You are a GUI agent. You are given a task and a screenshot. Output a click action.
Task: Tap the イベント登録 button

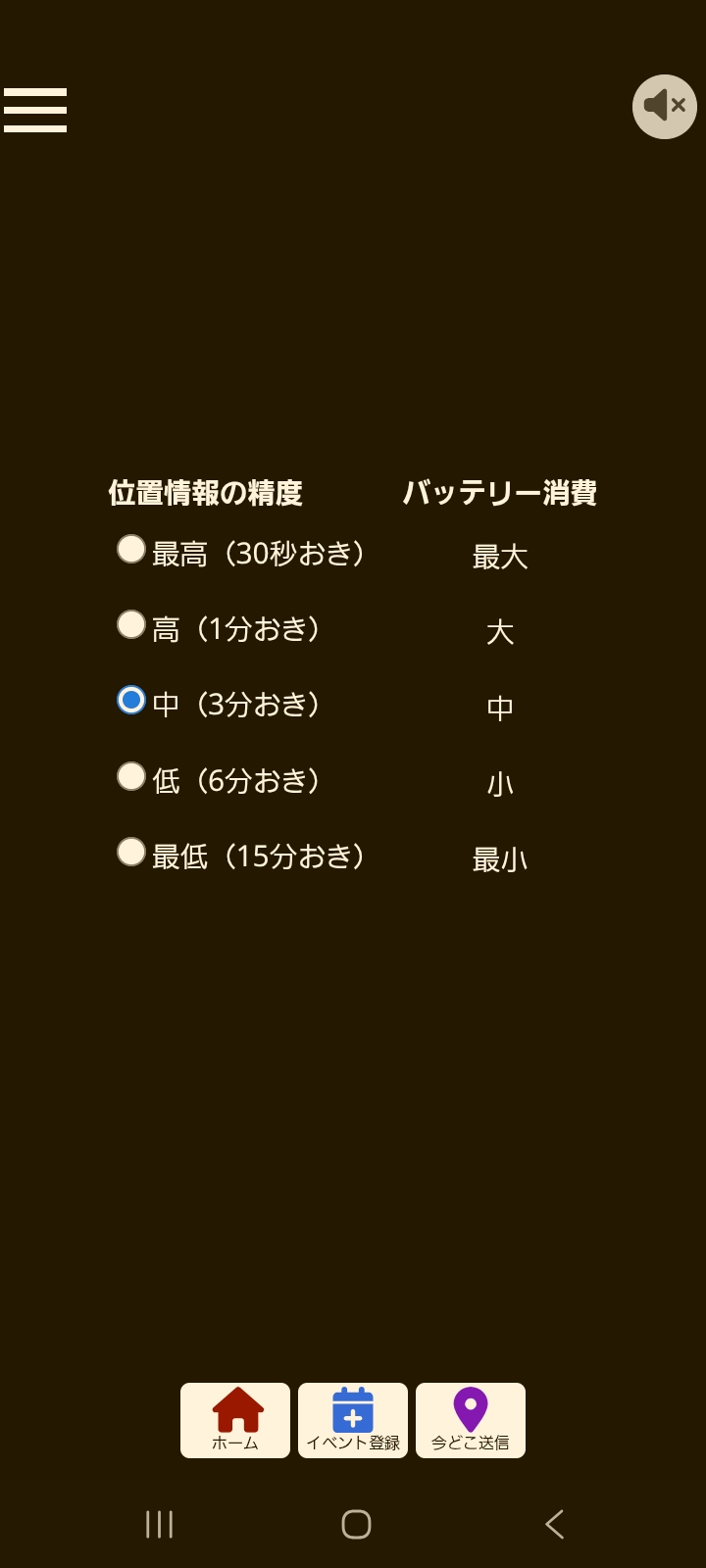352,1420
